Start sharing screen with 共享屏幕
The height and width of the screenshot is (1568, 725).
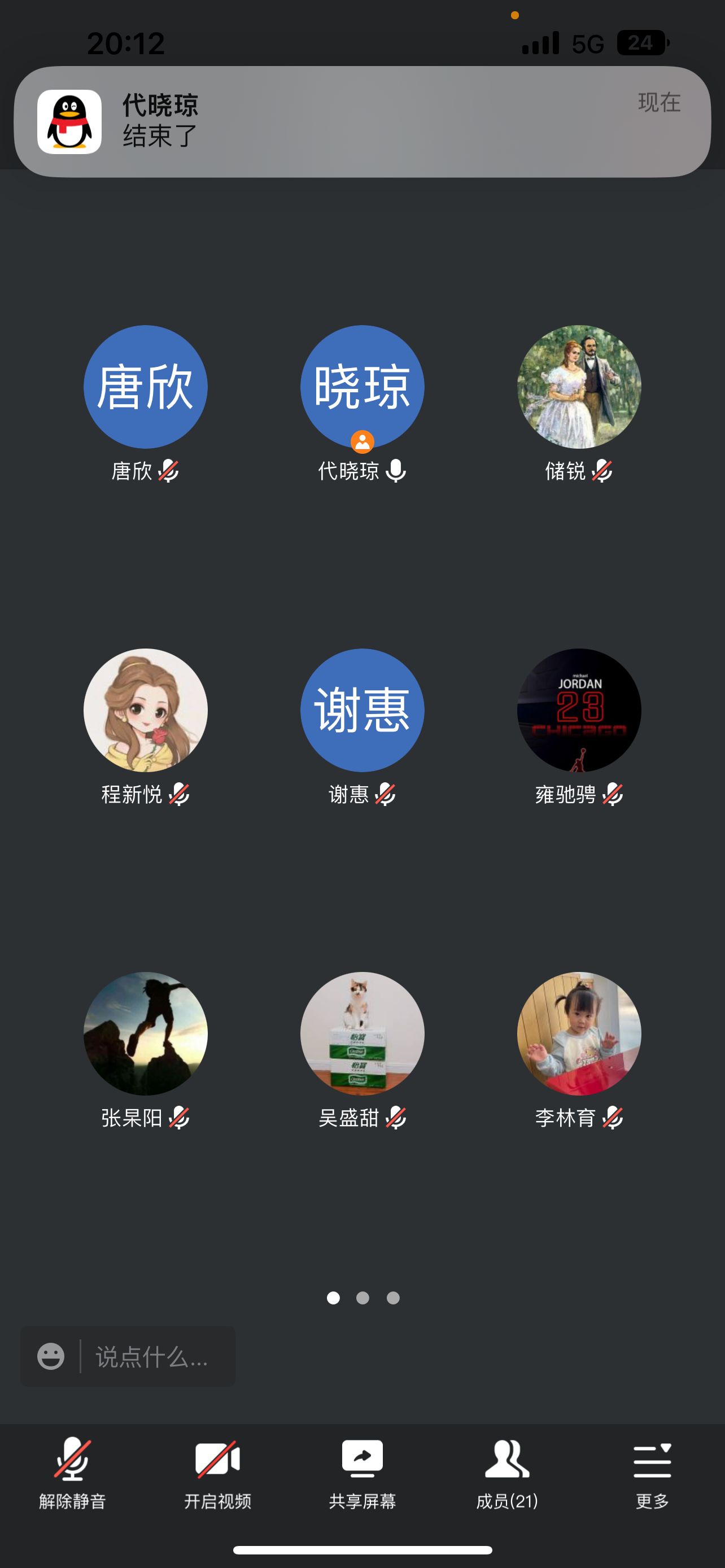click(362, 1473)
